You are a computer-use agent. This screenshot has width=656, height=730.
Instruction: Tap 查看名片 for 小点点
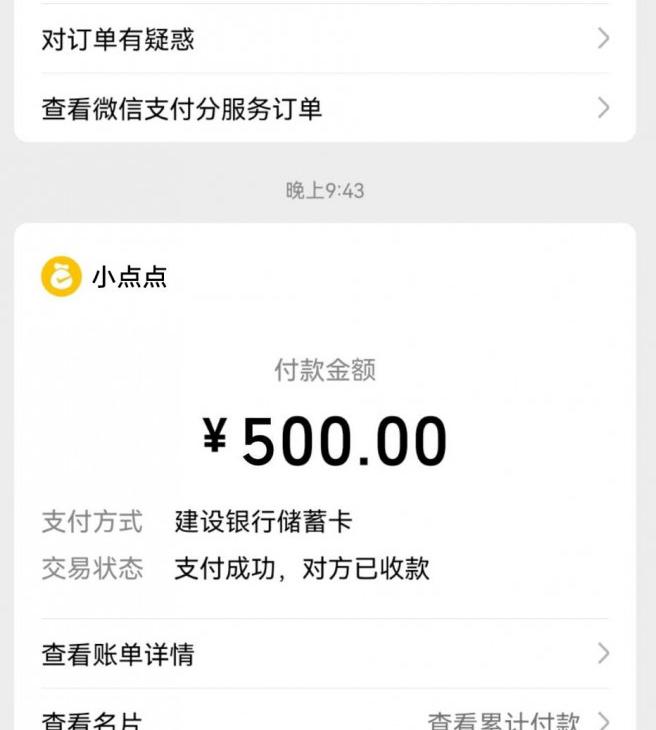point(92,720)
